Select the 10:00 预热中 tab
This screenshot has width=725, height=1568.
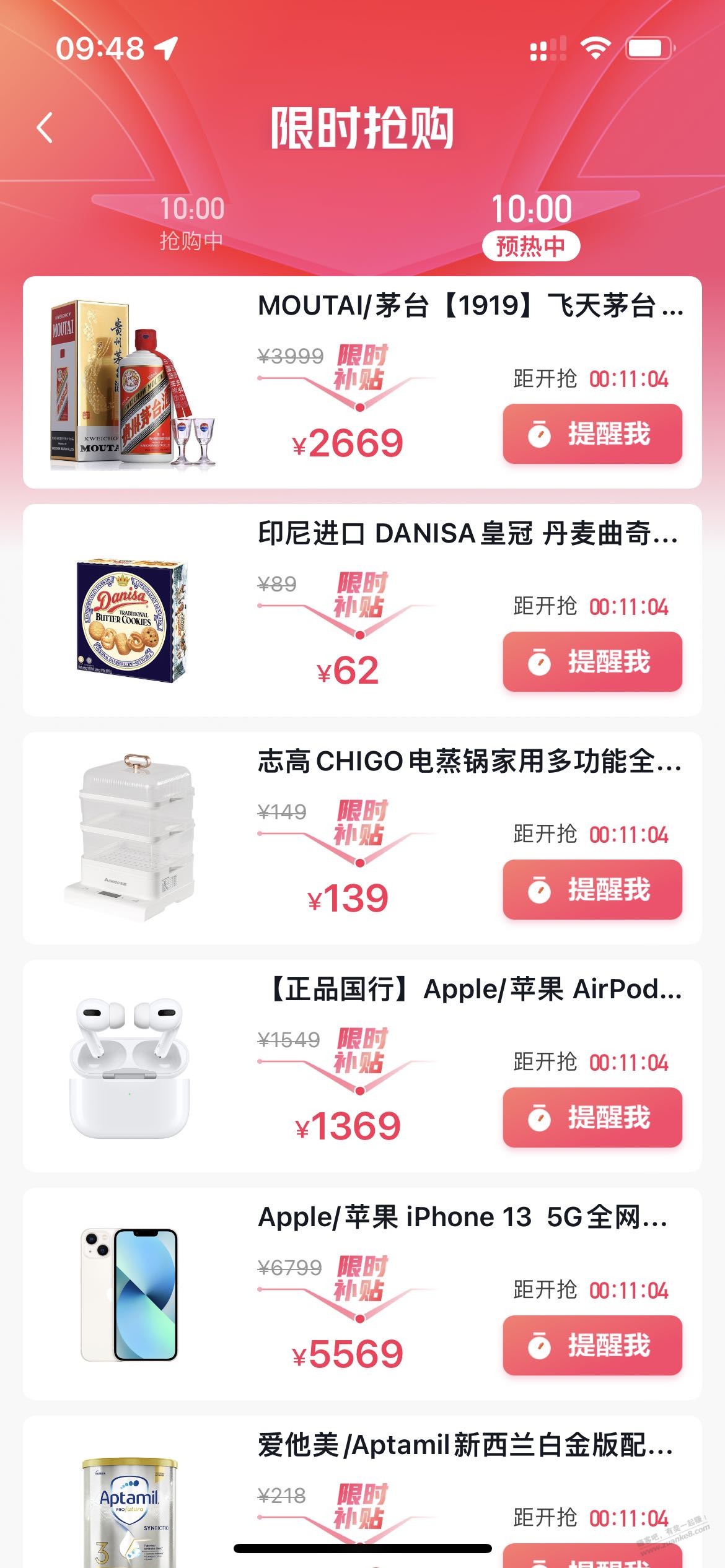[531, 225]
